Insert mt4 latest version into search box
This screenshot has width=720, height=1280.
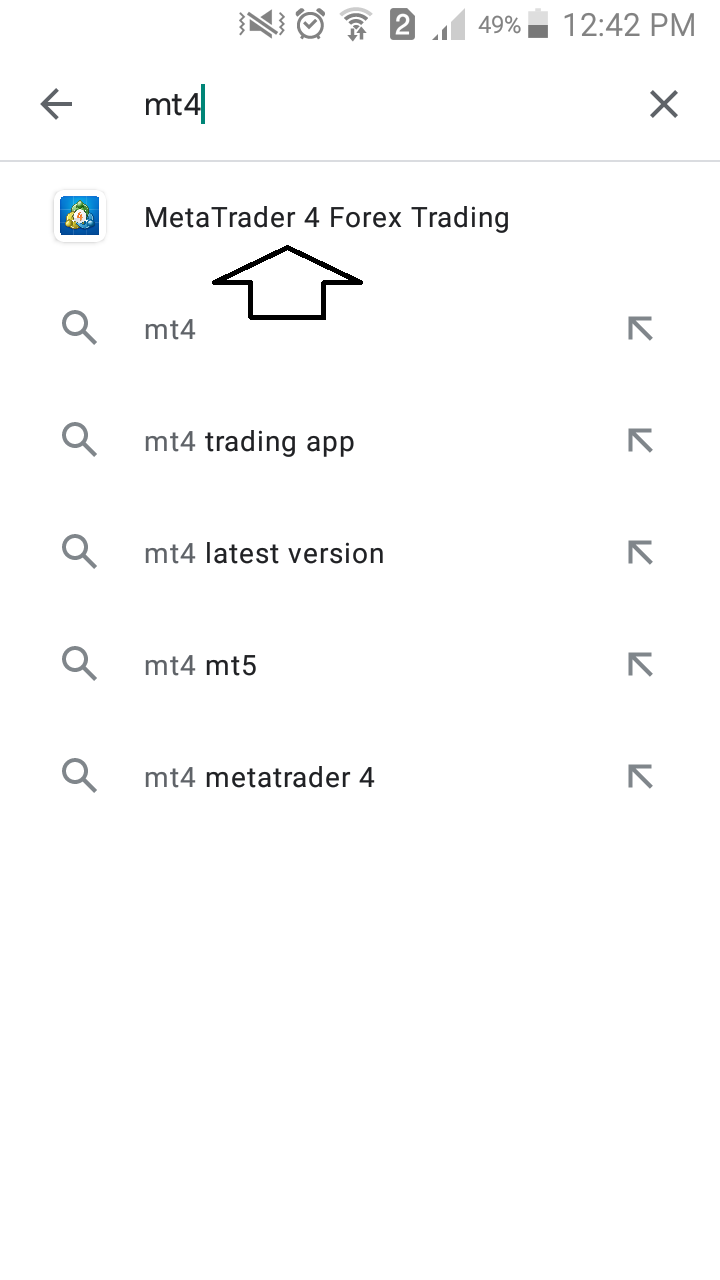(x=640, y=553)
